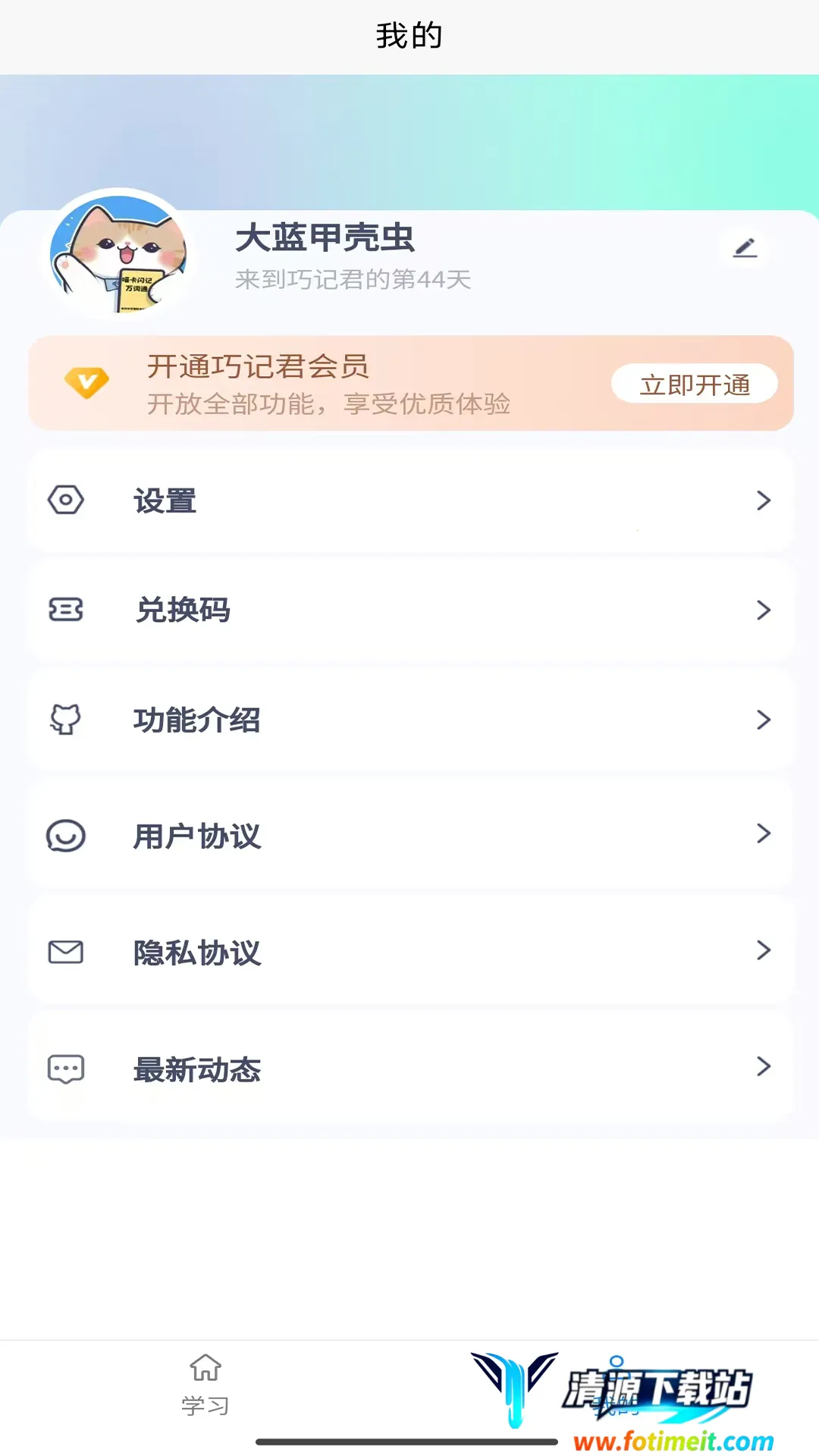Read the 隐私协议 privacy policy

pyautogui.click(x=409, y=952)
